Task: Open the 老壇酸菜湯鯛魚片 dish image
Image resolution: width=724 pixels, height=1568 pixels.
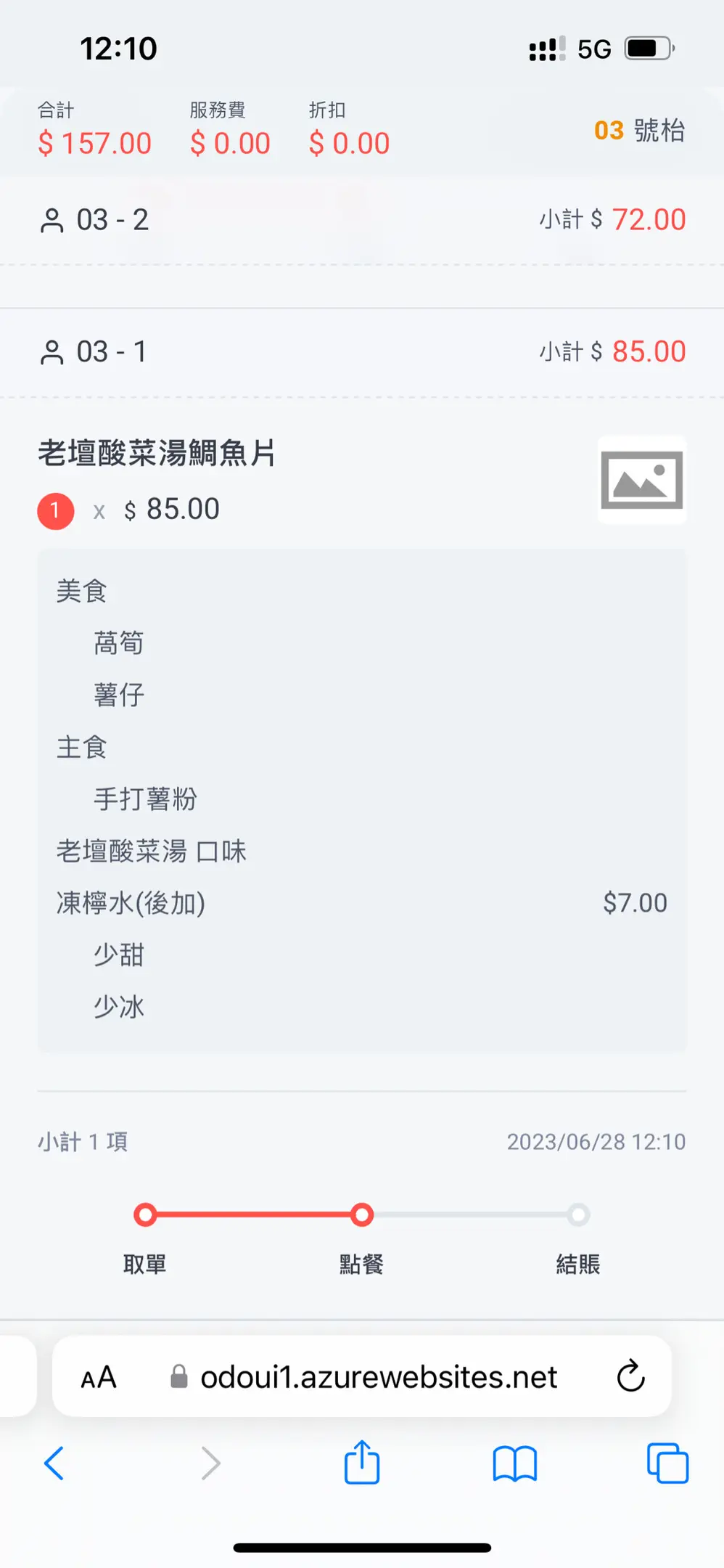Action: (x=642, y=480)
